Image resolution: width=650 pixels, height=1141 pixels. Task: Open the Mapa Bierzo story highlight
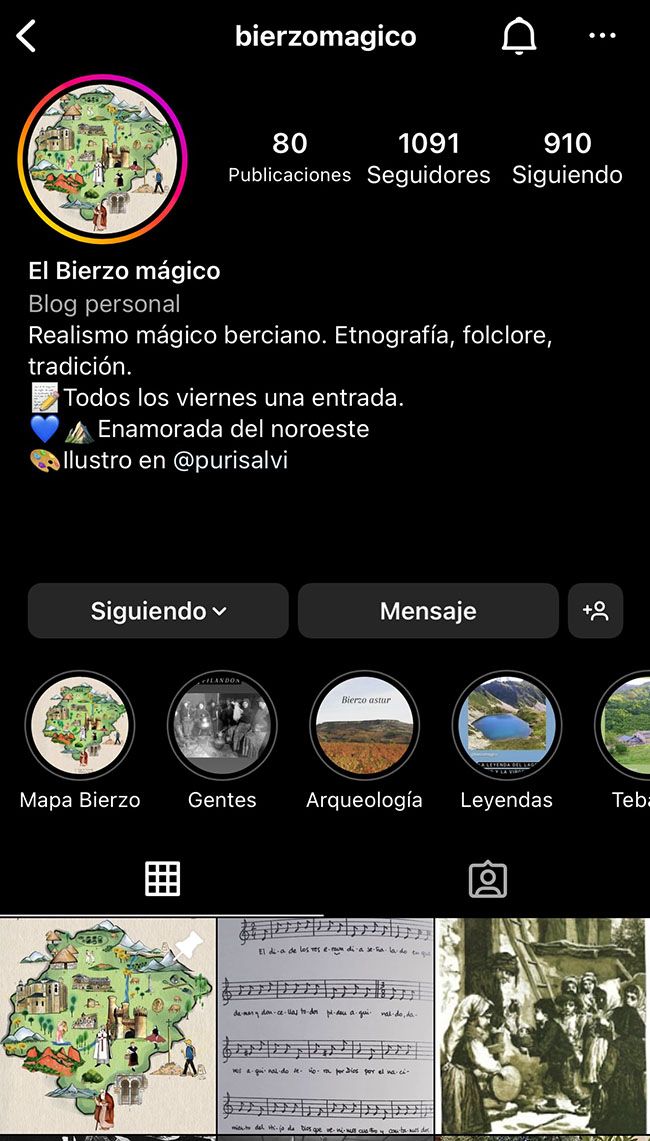[80, 725]
